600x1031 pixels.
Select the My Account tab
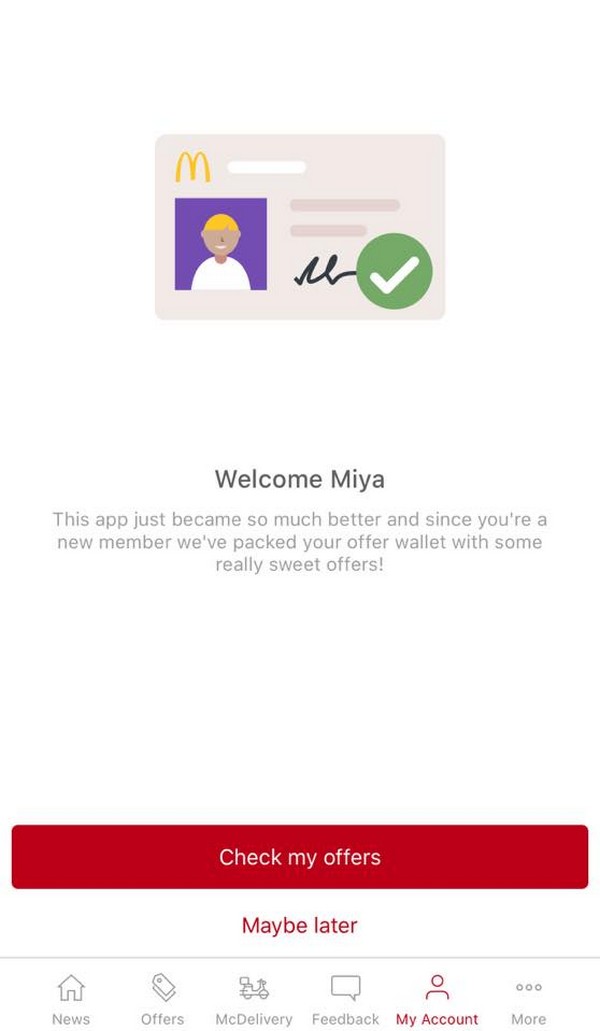coord(437,998)
